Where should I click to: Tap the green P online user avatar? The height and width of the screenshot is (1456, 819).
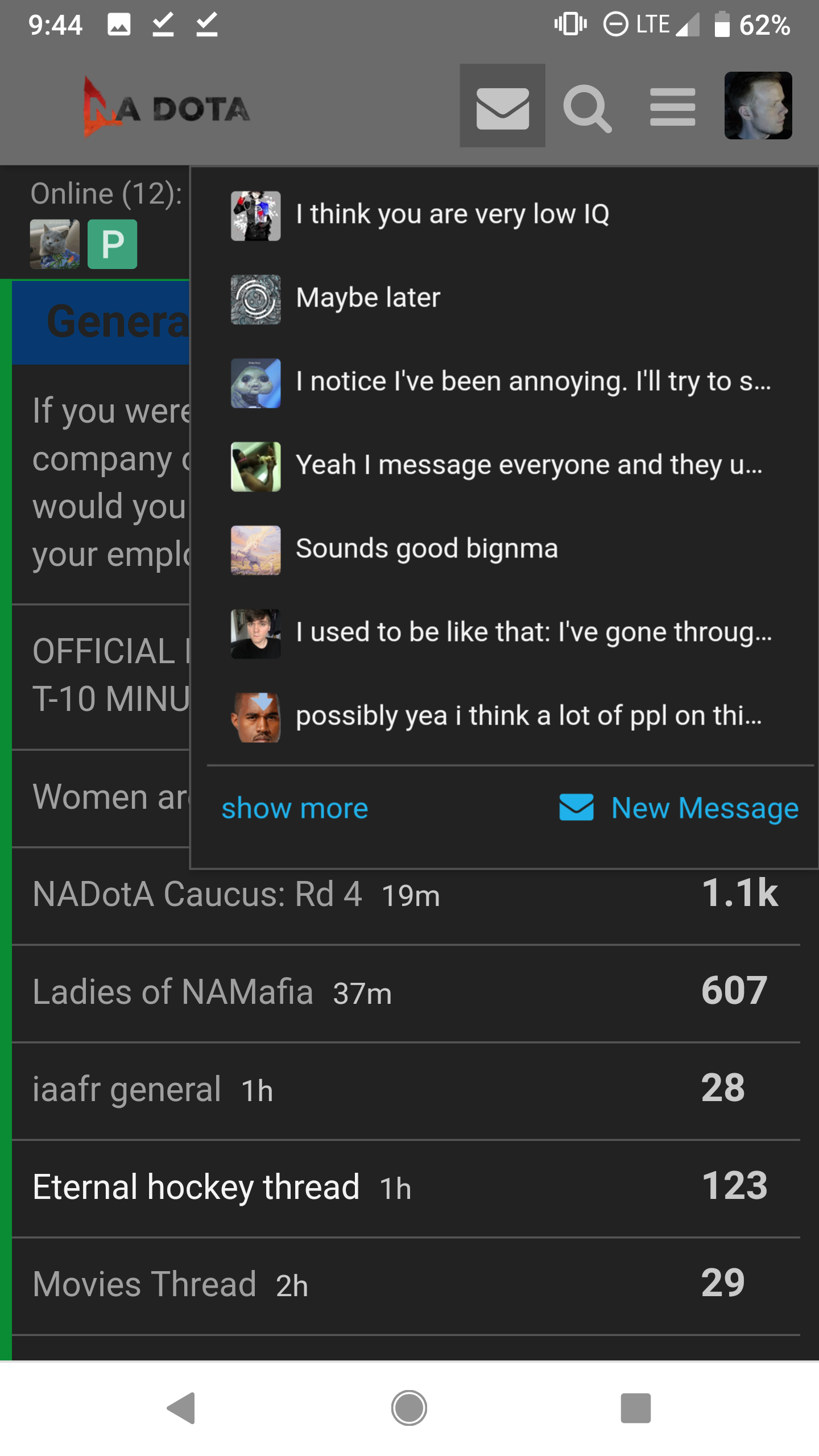[x=112, y=244]
